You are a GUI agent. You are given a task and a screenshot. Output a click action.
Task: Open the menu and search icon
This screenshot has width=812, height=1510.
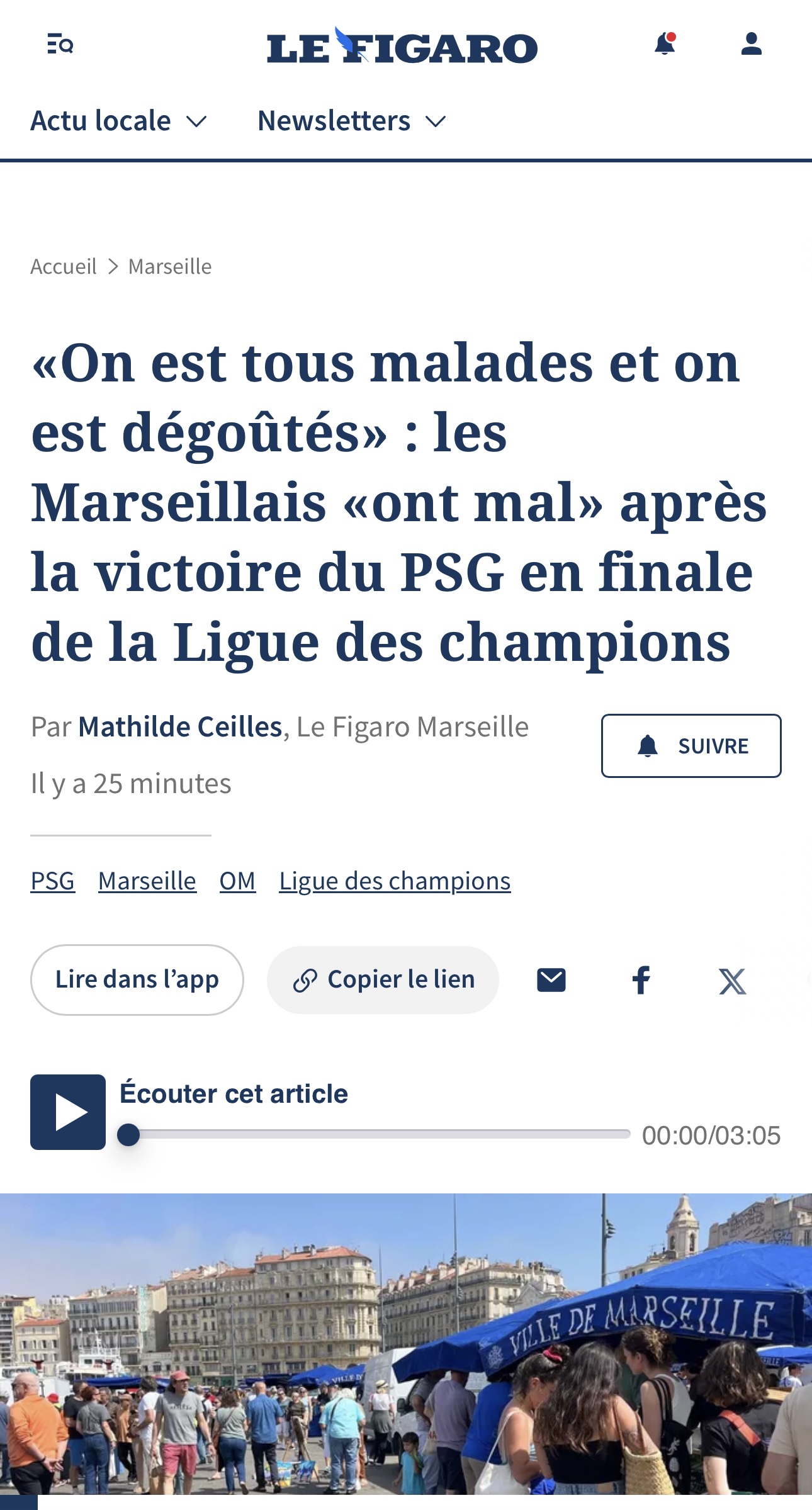60,45
